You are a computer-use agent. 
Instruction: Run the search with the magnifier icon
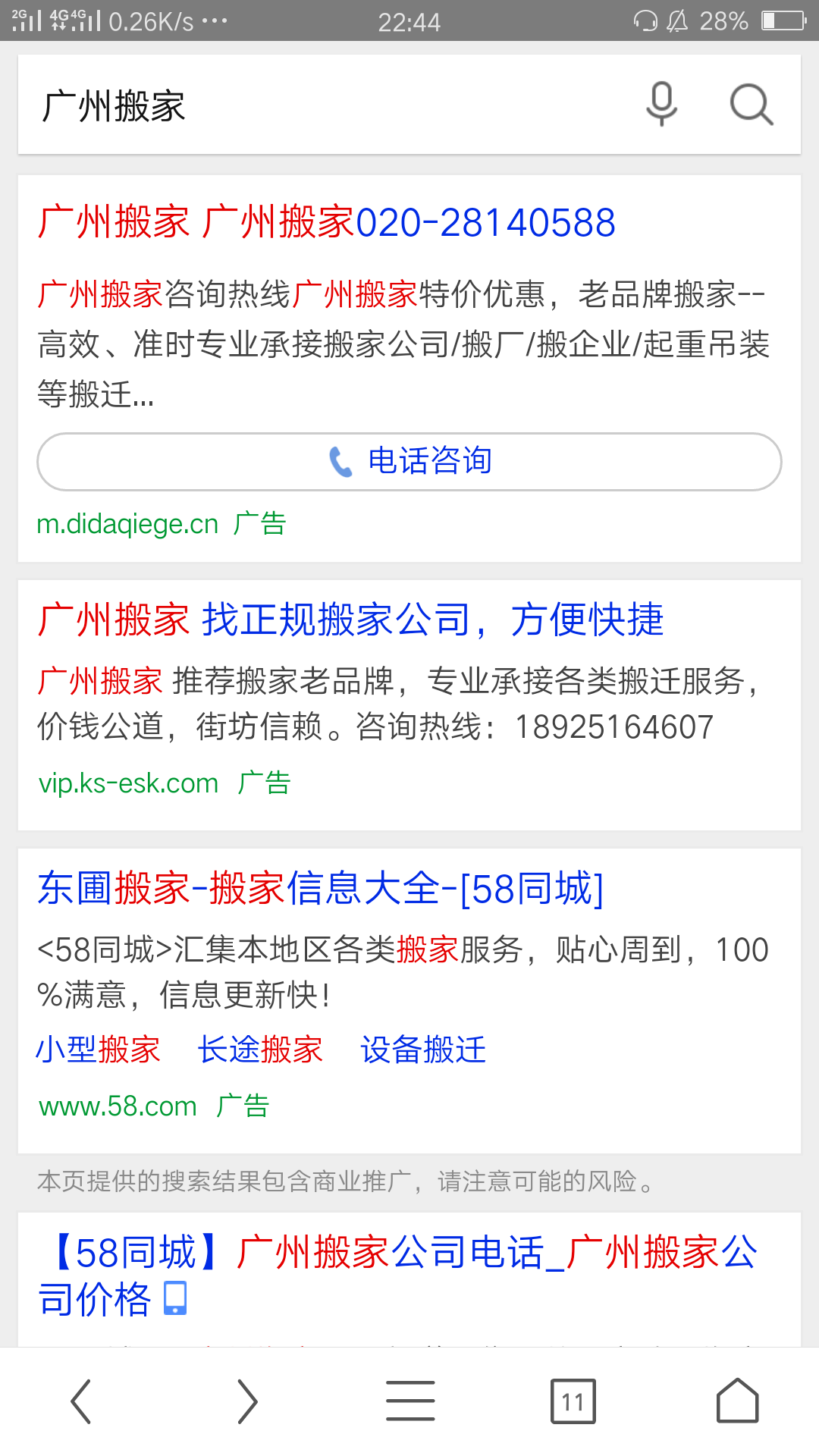[x=751, y=104]
